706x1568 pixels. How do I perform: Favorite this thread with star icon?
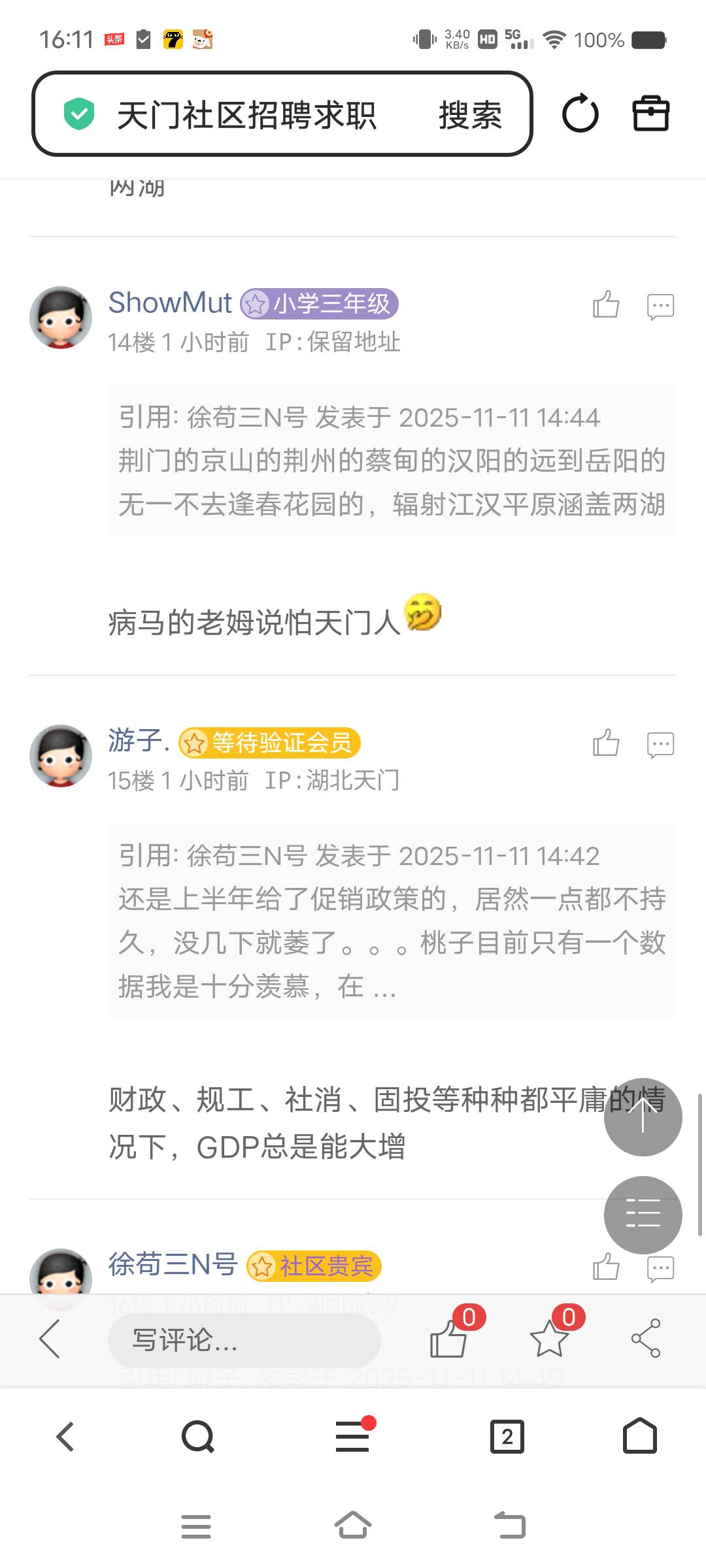point(549,1338)
